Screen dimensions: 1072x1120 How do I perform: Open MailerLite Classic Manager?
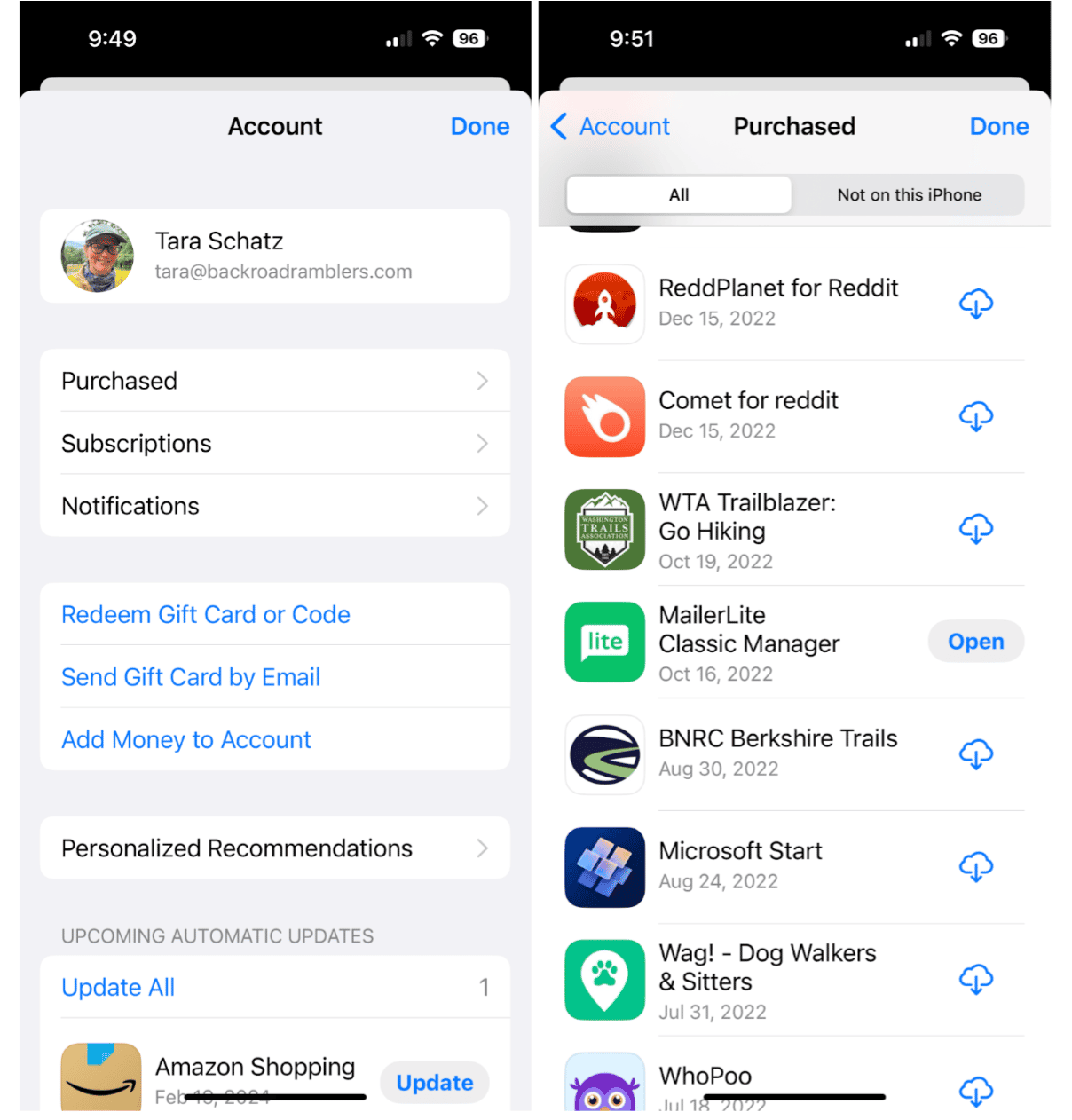(x=975, y=642)
